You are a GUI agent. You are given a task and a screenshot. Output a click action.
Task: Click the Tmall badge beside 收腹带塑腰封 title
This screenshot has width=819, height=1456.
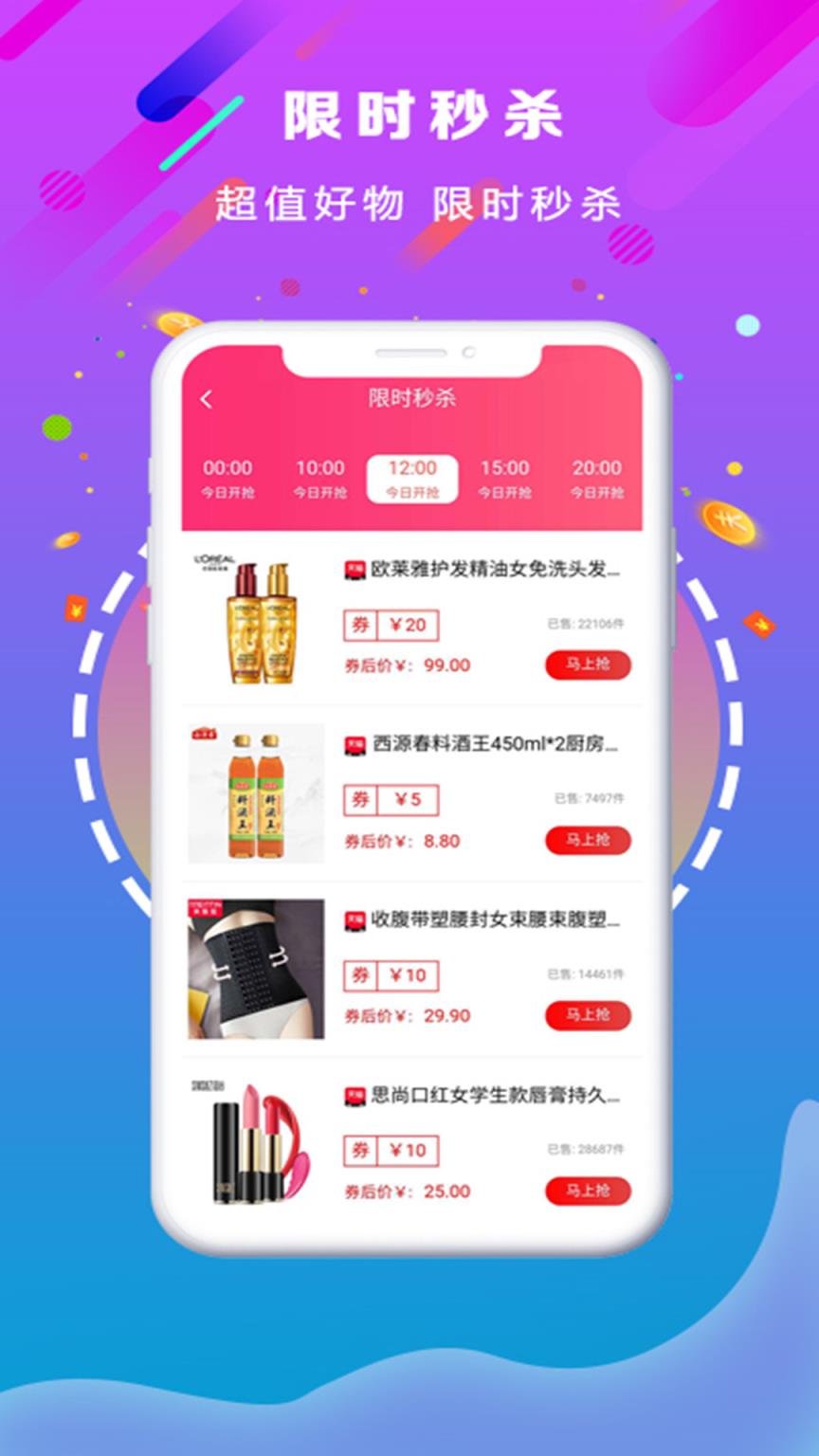[x=353, y=921]
